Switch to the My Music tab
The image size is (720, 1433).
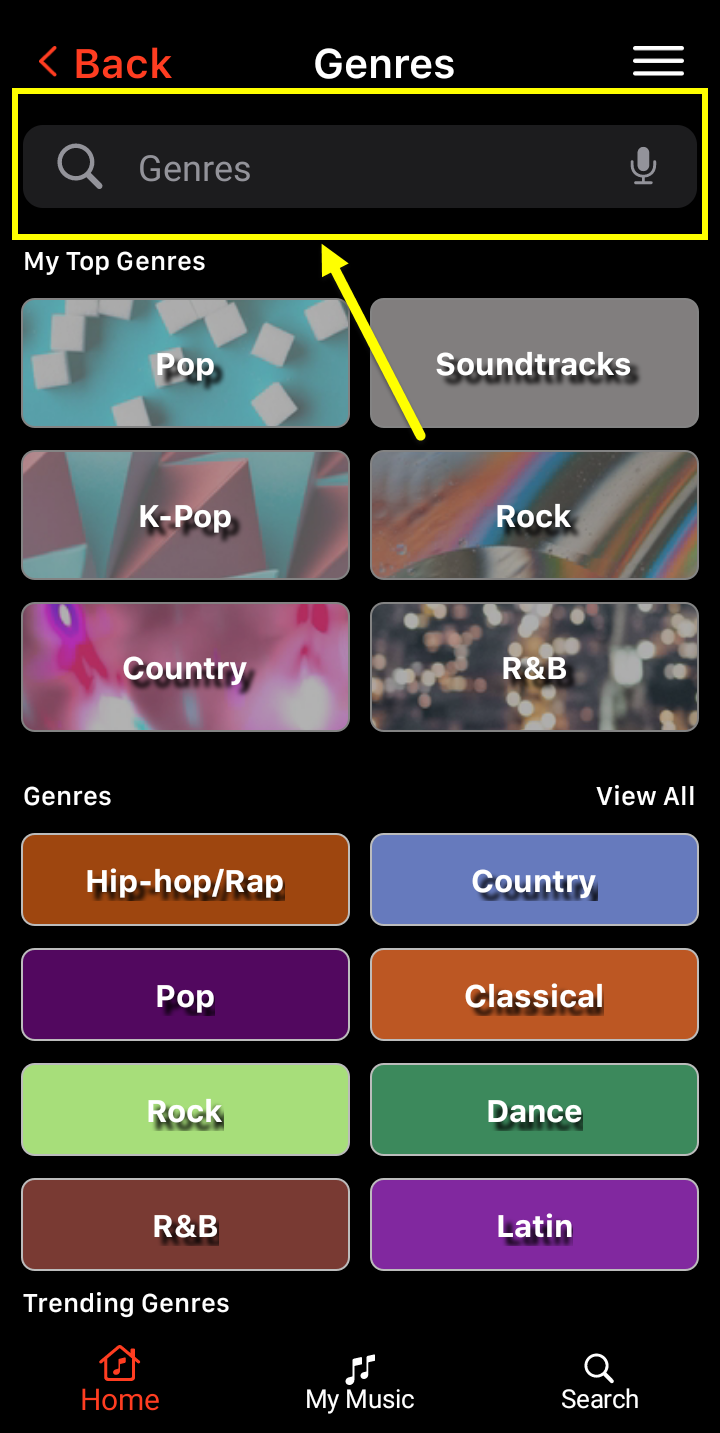pyautogui.click(x=360, y=1380)
